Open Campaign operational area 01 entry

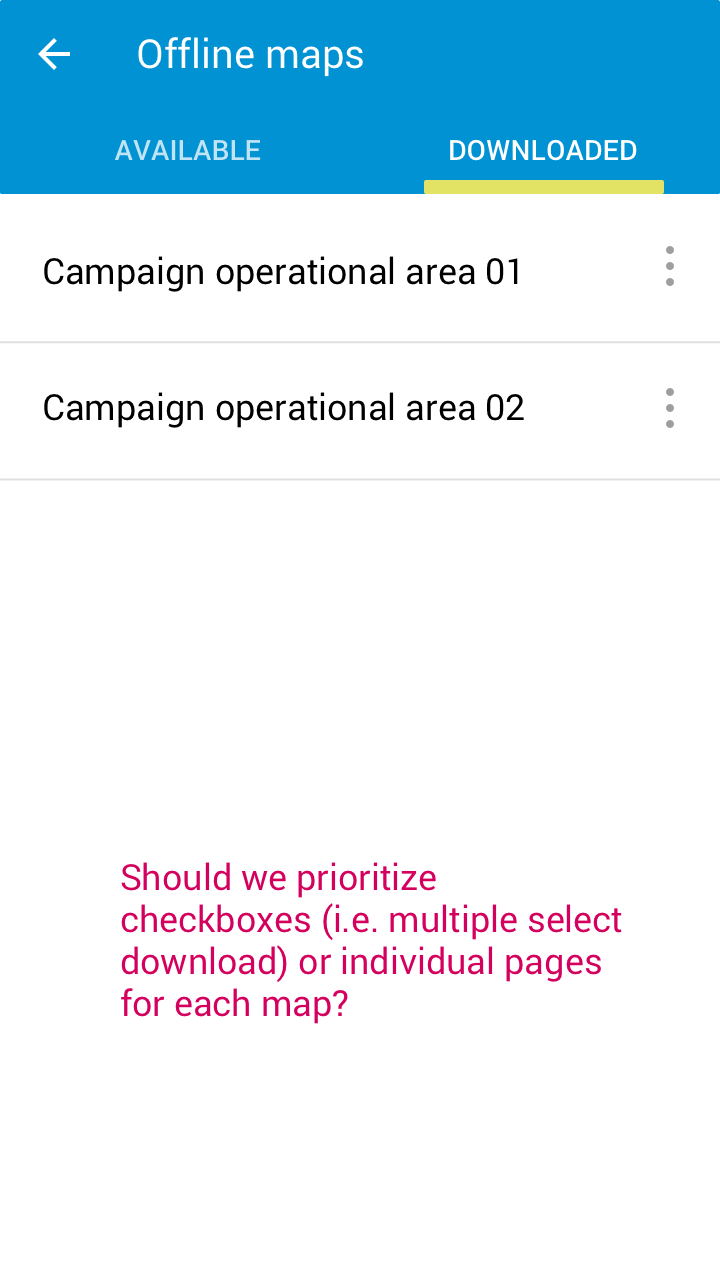282,270
